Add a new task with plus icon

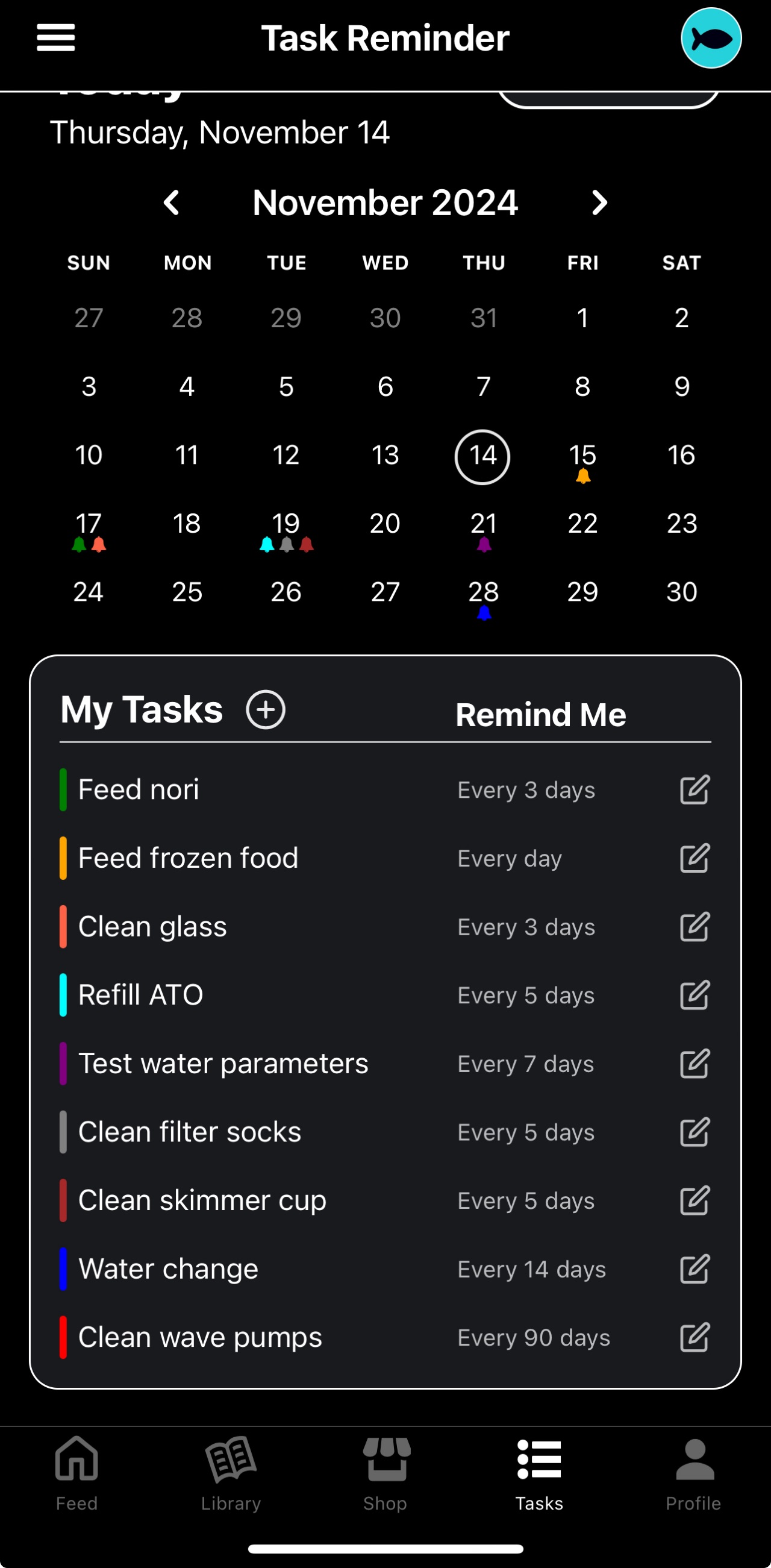pyautogui.click(x=265, y=710)
